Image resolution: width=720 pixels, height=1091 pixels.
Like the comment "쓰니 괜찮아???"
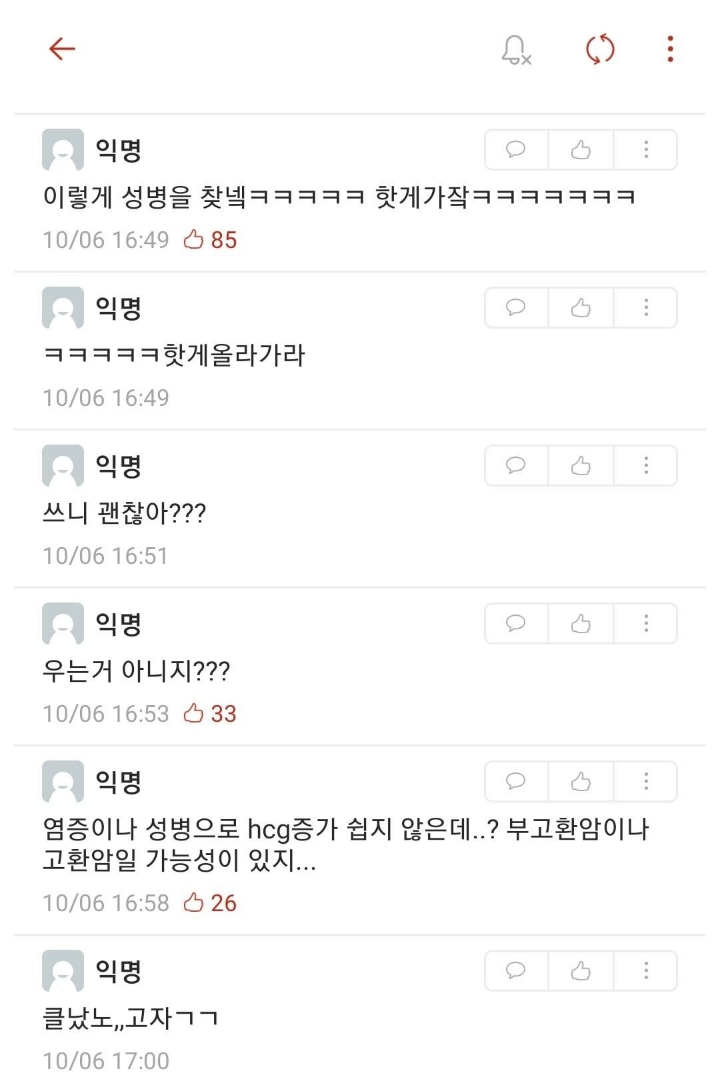coord(580,465)
